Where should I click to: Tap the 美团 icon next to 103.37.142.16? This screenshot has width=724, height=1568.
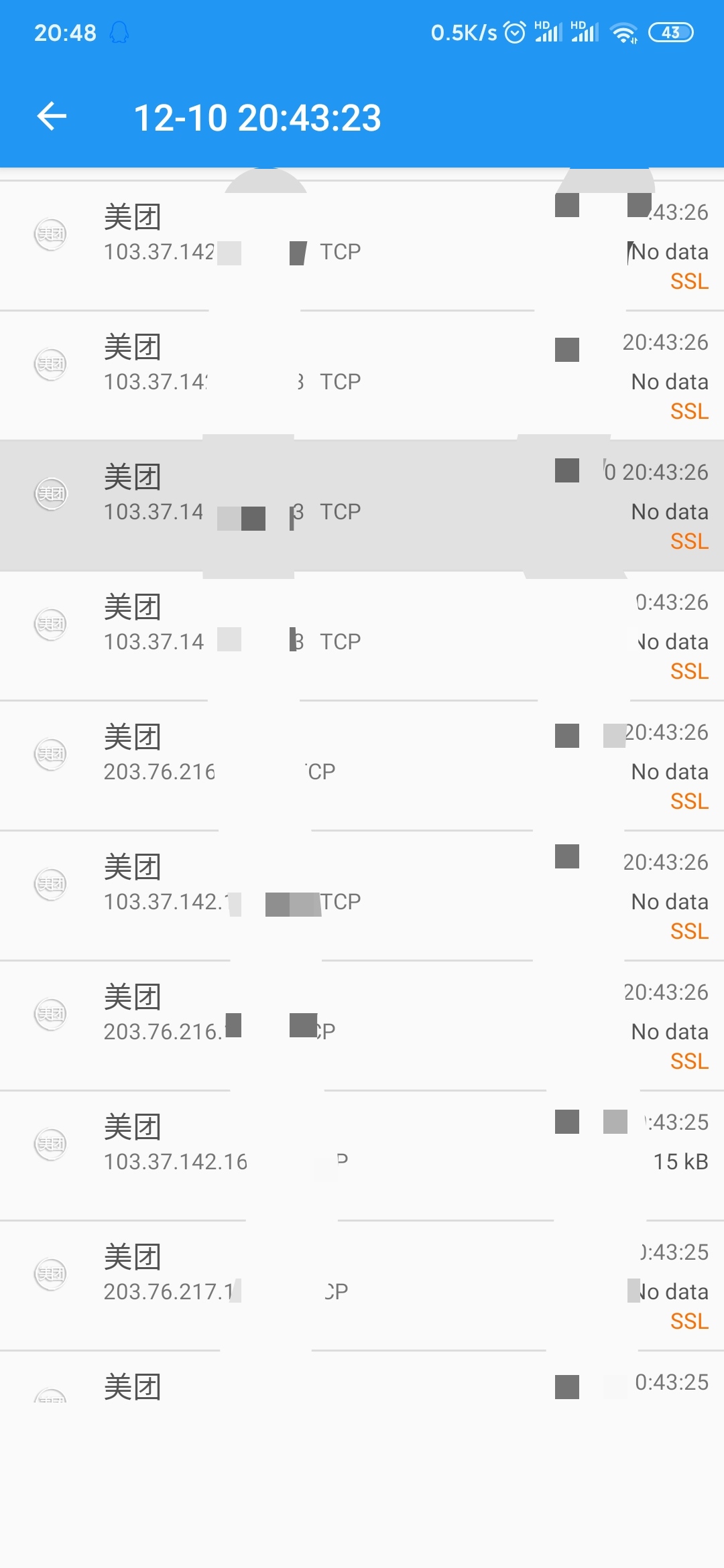pos(51,1144)
